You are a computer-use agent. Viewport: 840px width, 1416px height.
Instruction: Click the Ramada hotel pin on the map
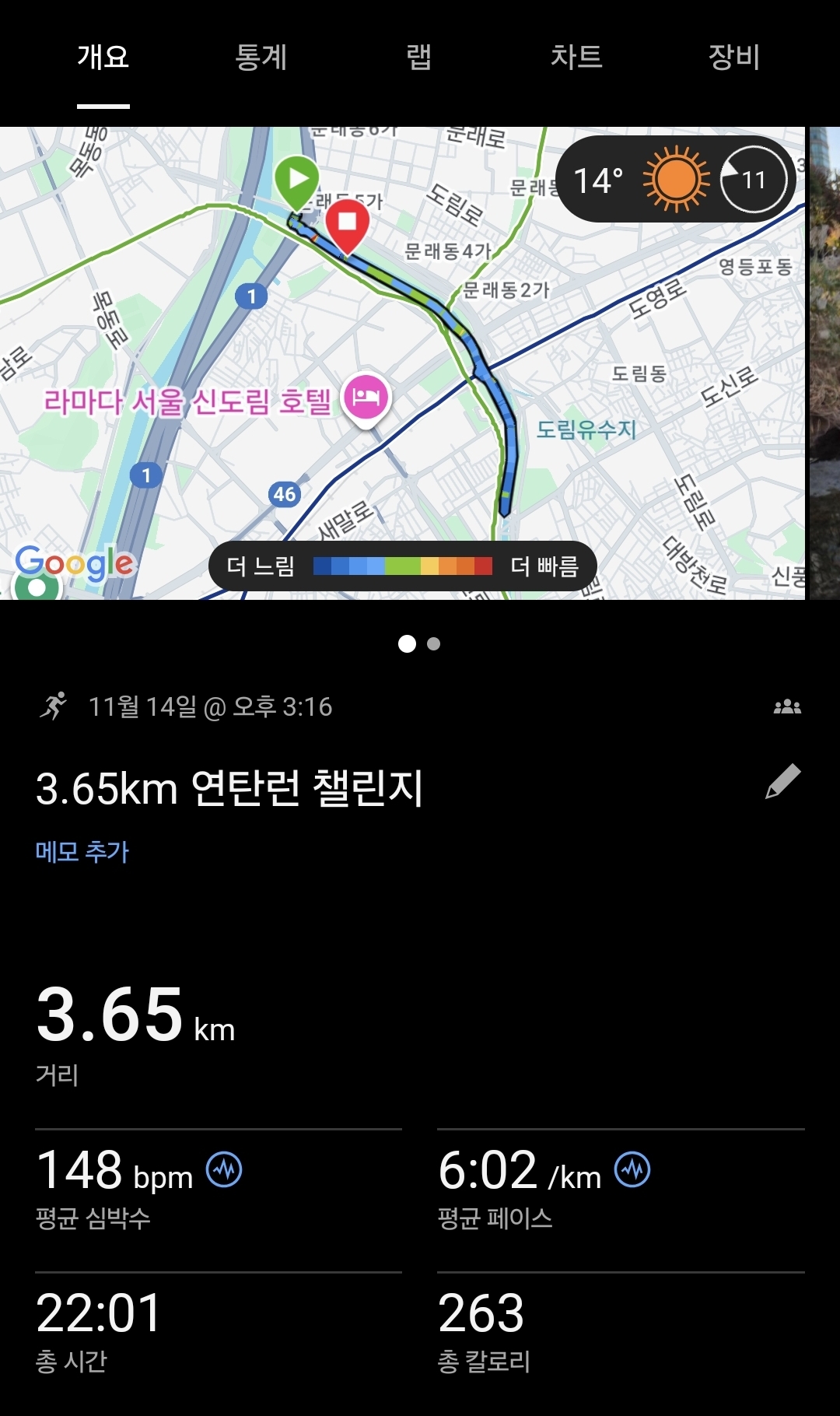[x=368, y=397]
